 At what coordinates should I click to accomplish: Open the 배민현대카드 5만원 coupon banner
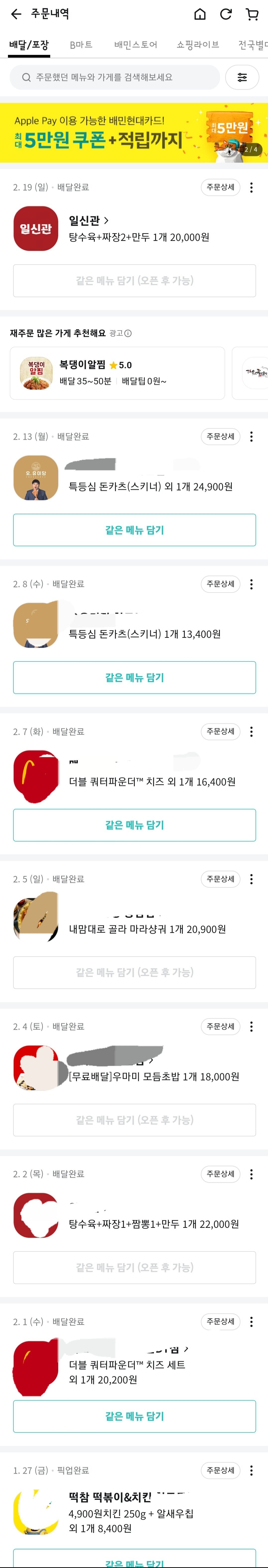click(x=134, y=133)
